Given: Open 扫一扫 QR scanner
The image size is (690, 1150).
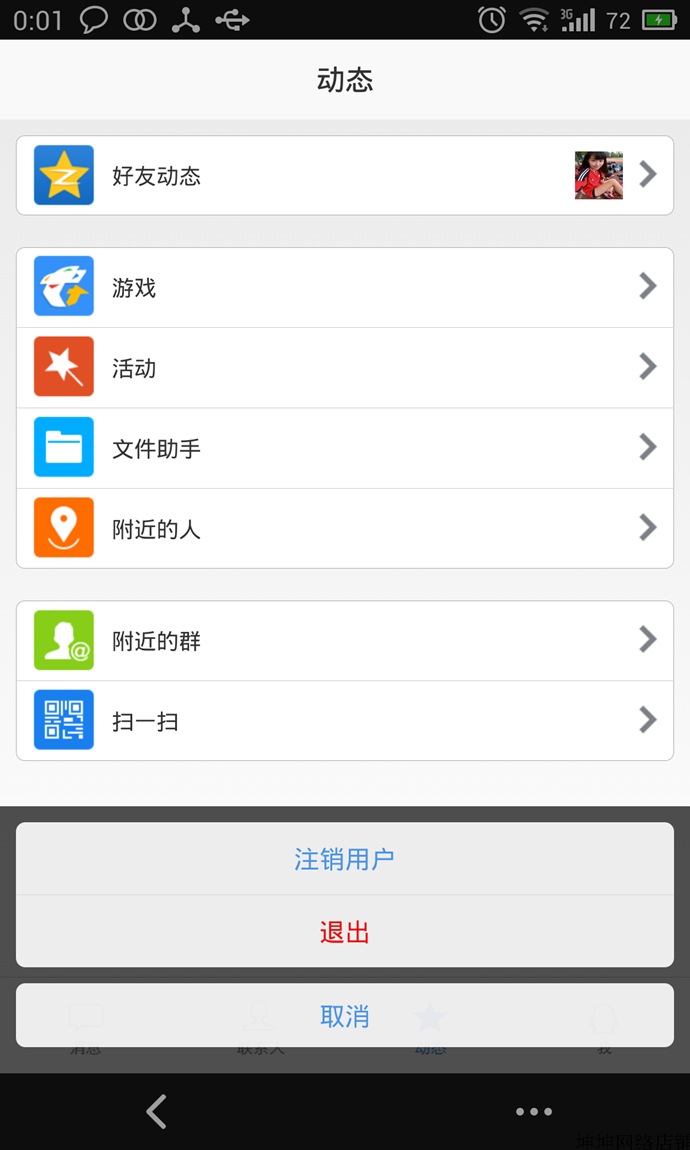Looking at the screenshot, I should pyautogui.click(x=344, y=720).
